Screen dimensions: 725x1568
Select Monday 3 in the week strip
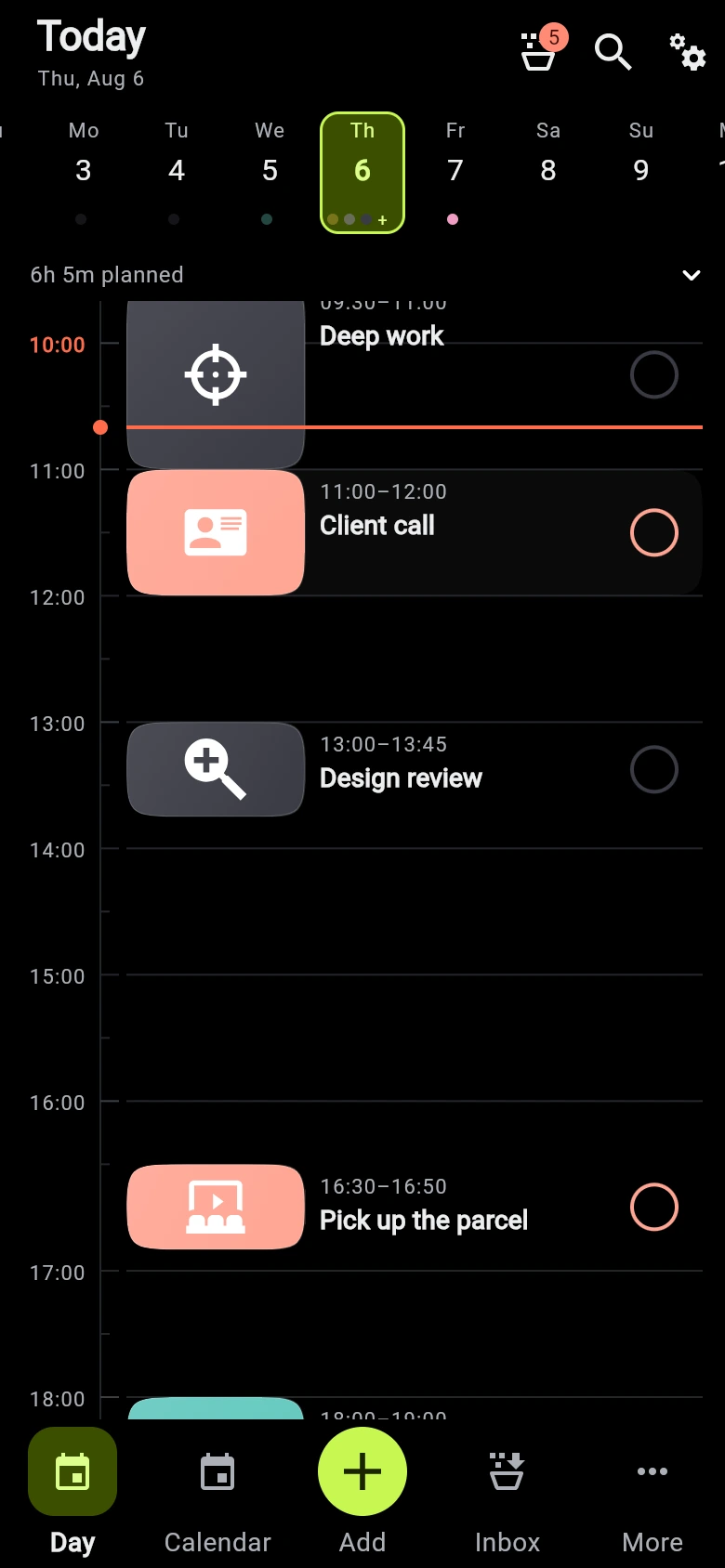pos(84,173)
